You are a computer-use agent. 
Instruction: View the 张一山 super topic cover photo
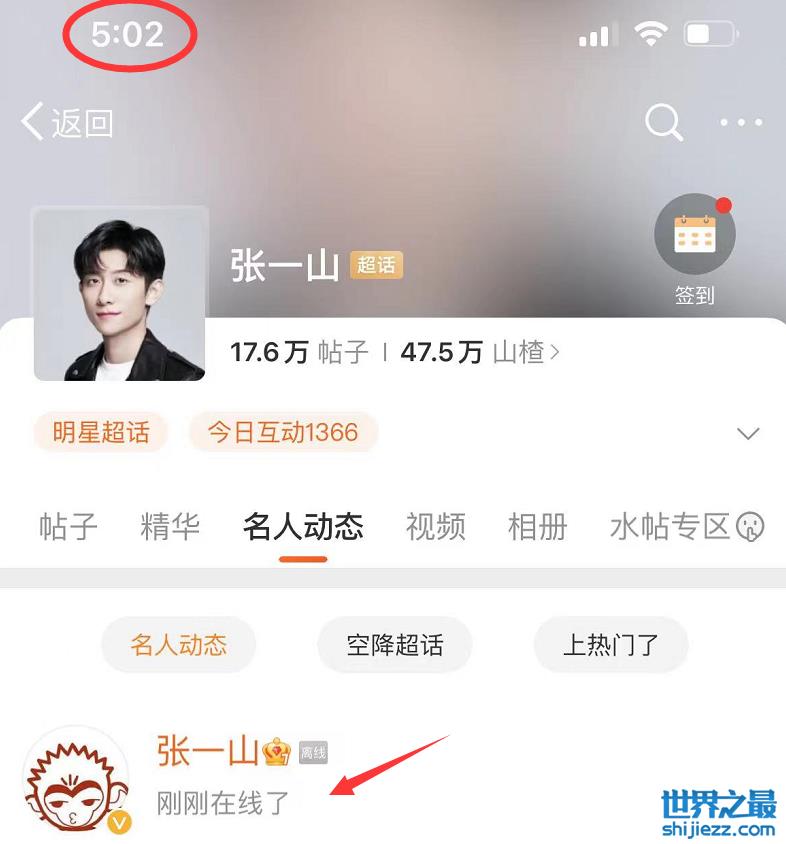point(120,294)
